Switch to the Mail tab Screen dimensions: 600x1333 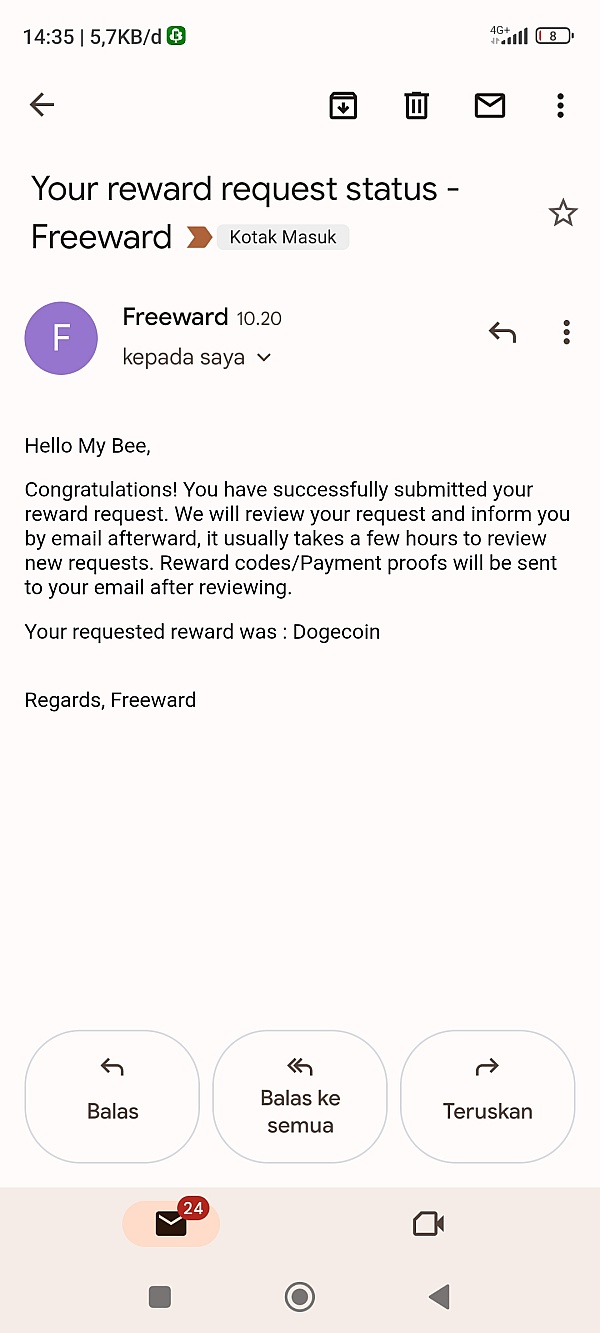pyautogui.click(x=171, y=1223)
